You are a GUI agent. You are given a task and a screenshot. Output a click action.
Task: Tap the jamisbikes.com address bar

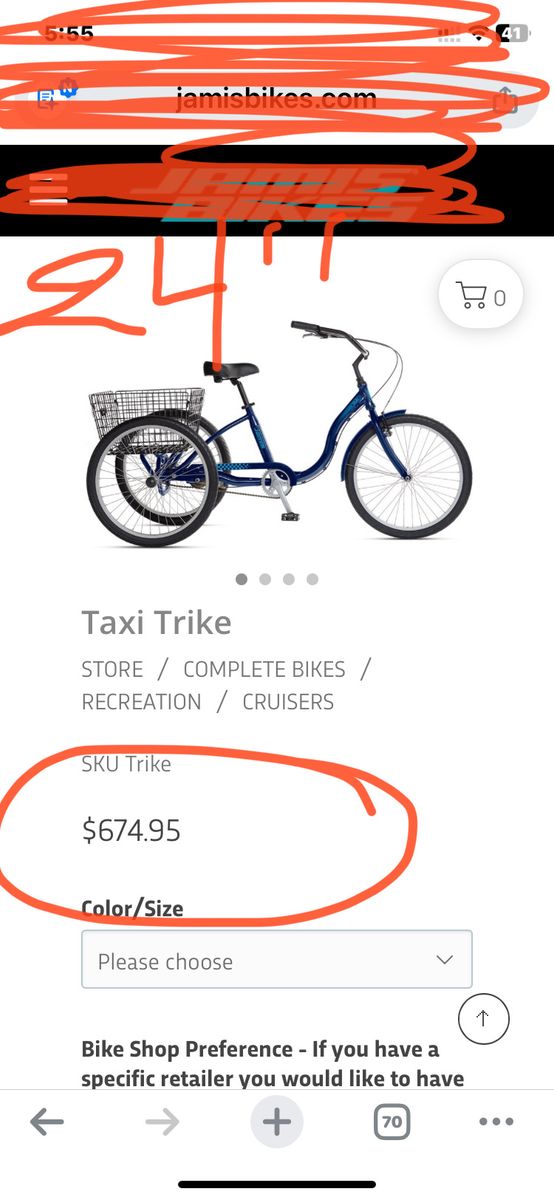[276, 99]
